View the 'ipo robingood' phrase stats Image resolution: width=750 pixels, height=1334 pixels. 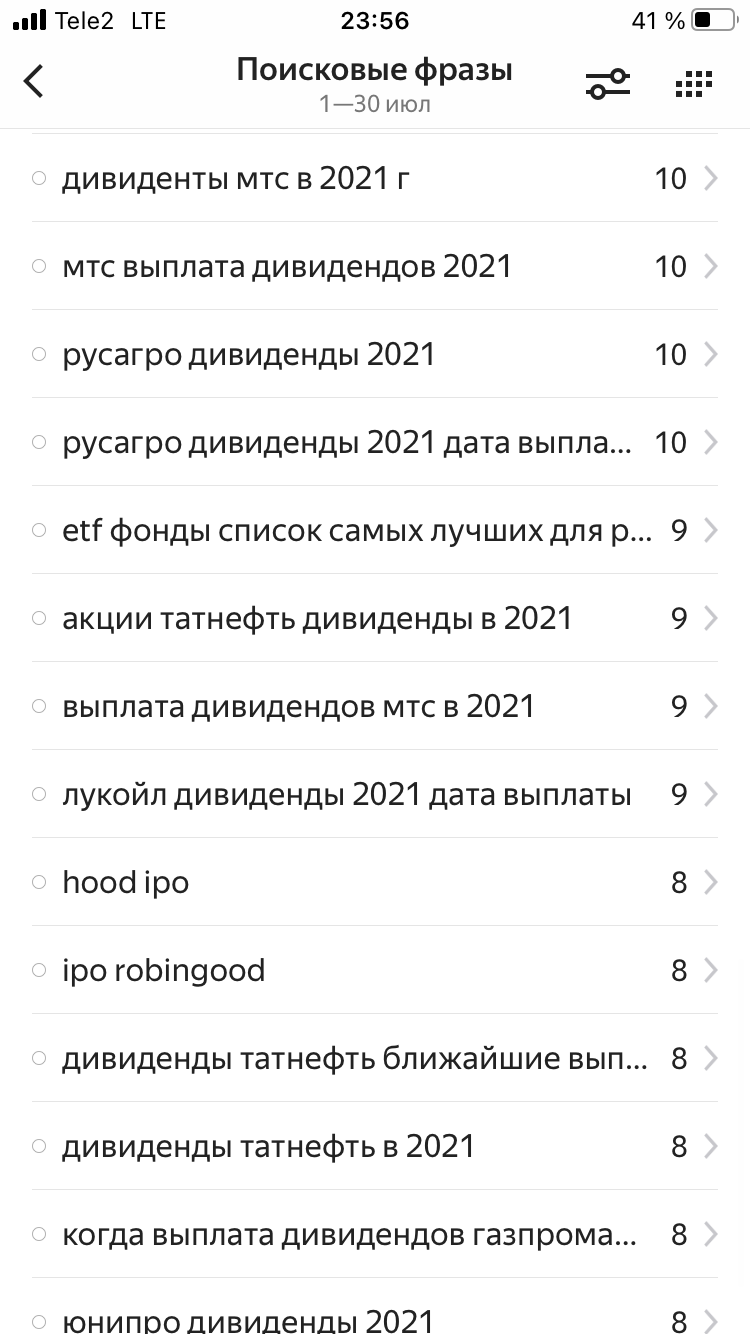pos(375,971)
